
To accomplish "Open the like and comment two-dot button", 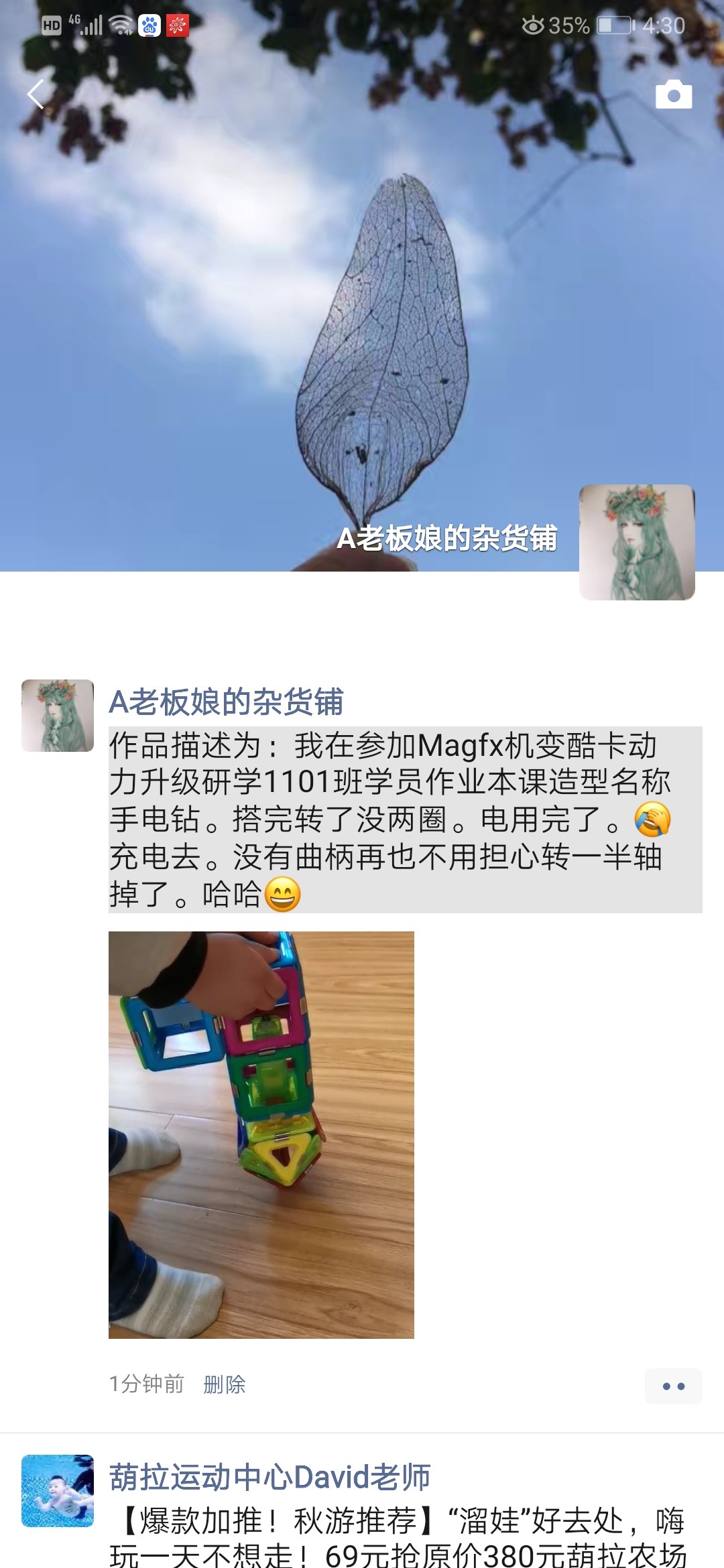I will (x=673, y=1386).
